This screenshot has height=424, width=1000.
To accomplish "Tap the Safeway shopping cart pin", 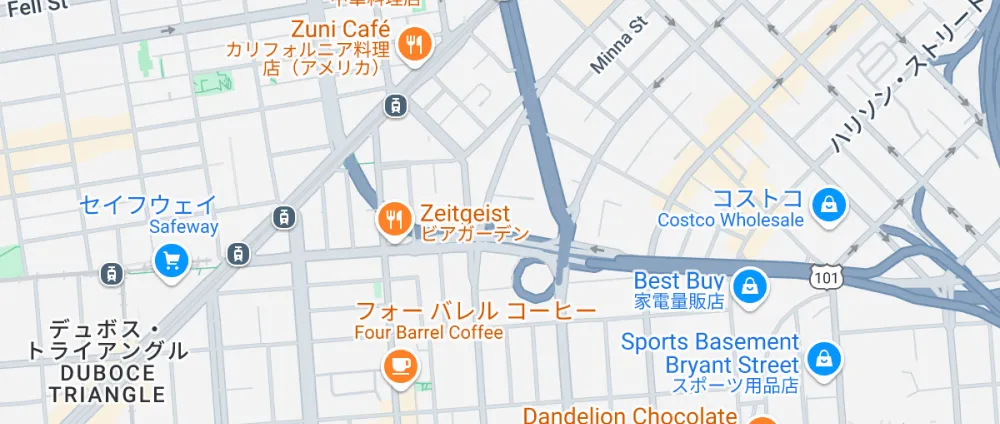I will tap(171, 262).
